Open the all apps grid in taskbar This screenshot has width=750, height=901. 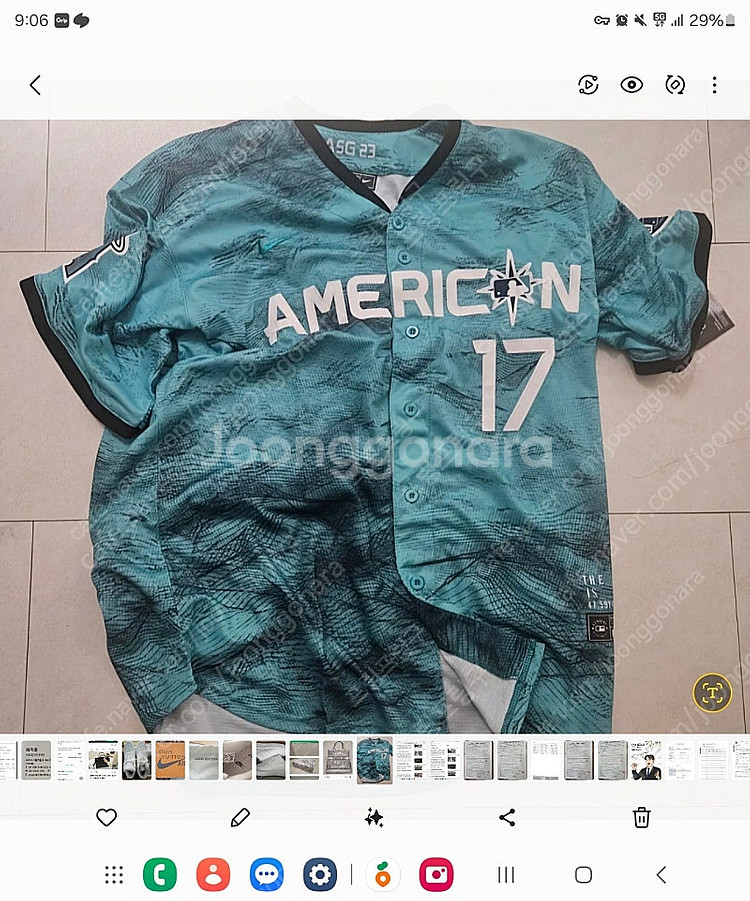pyautogui.click(x=114, y=875)
